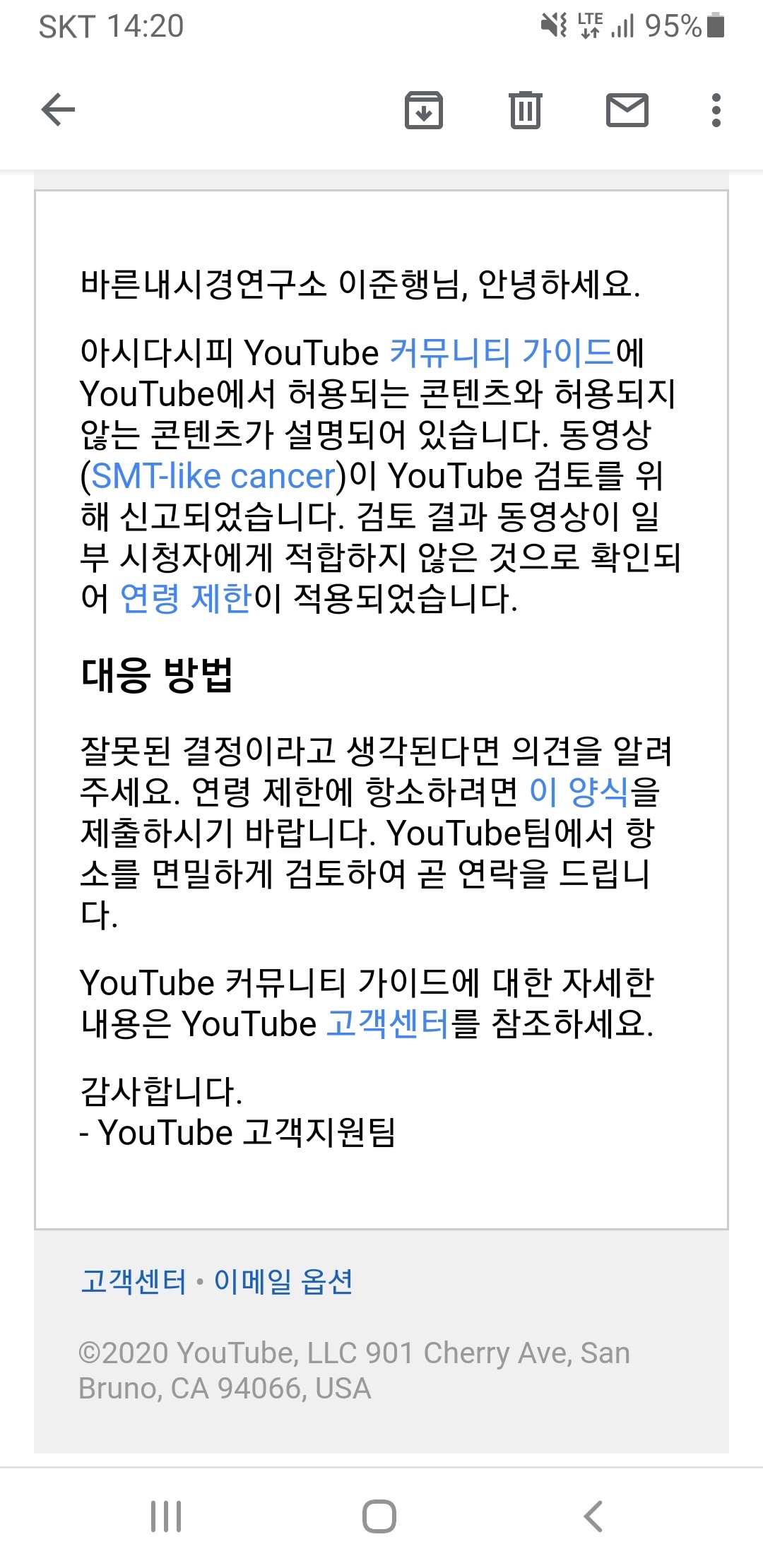The width and height of the screenshot is (763, 1568).
Task: Go to the home screen
Action: point(379,1516)
